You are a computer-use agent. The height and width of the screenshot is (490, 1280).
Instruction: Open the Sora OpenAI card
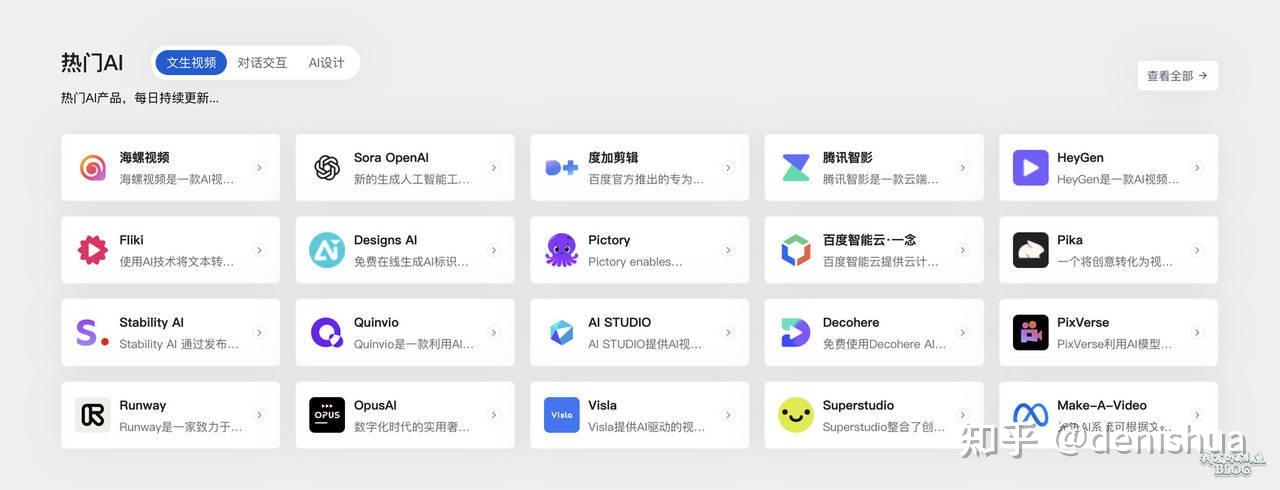(x=404, y=168)
